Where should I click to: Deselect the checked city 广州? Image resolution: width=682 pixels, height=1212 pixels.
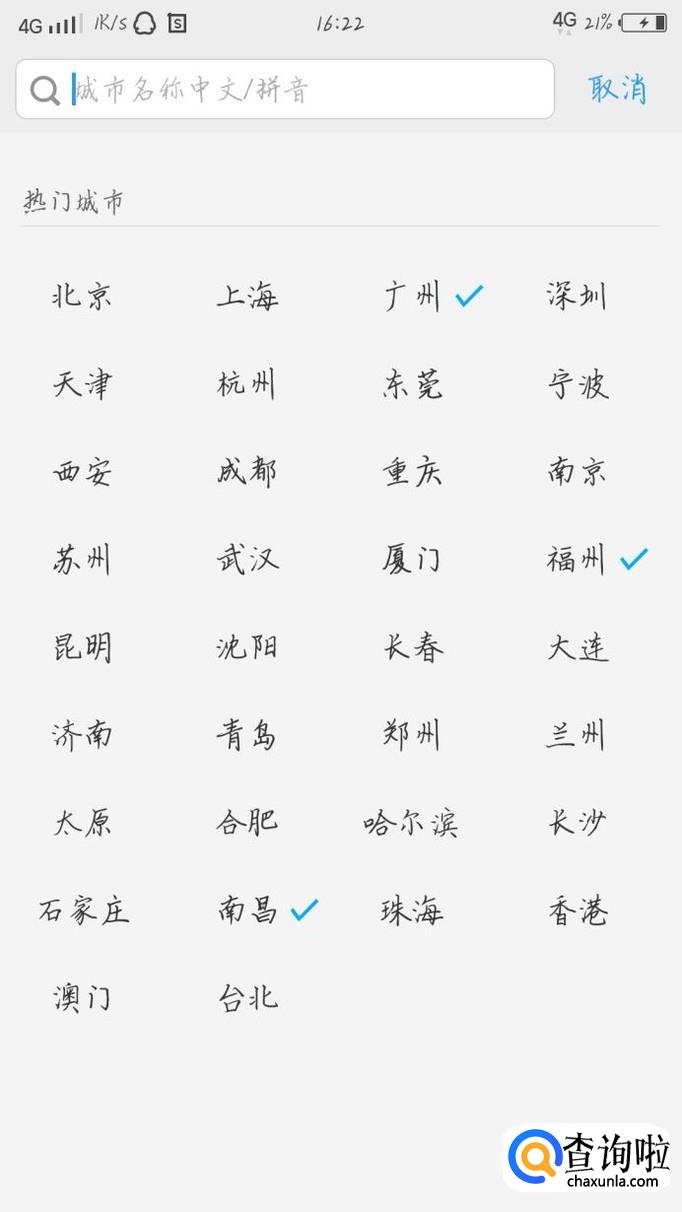pyautogui.click(x=413, y=296)
